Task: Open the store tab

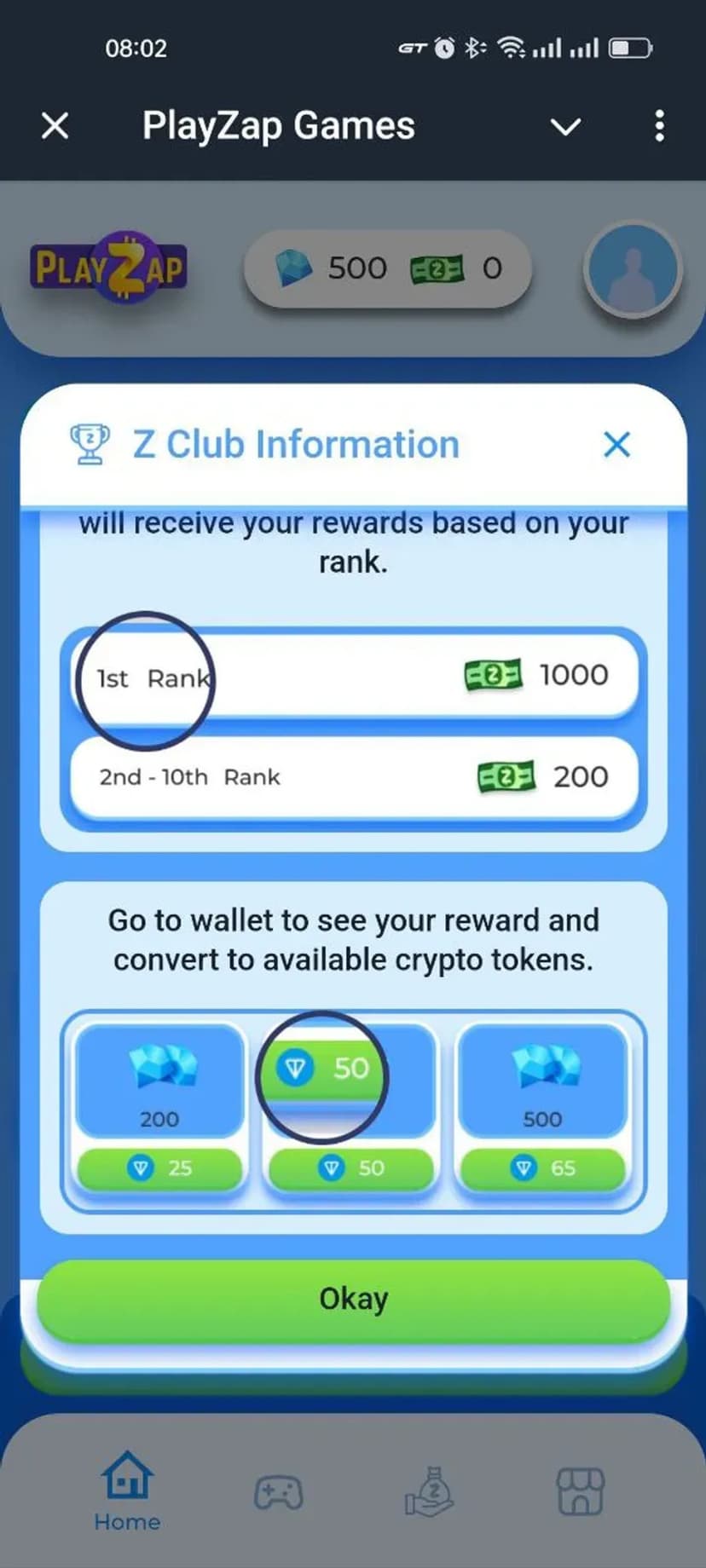Action: coord(580,1491)
